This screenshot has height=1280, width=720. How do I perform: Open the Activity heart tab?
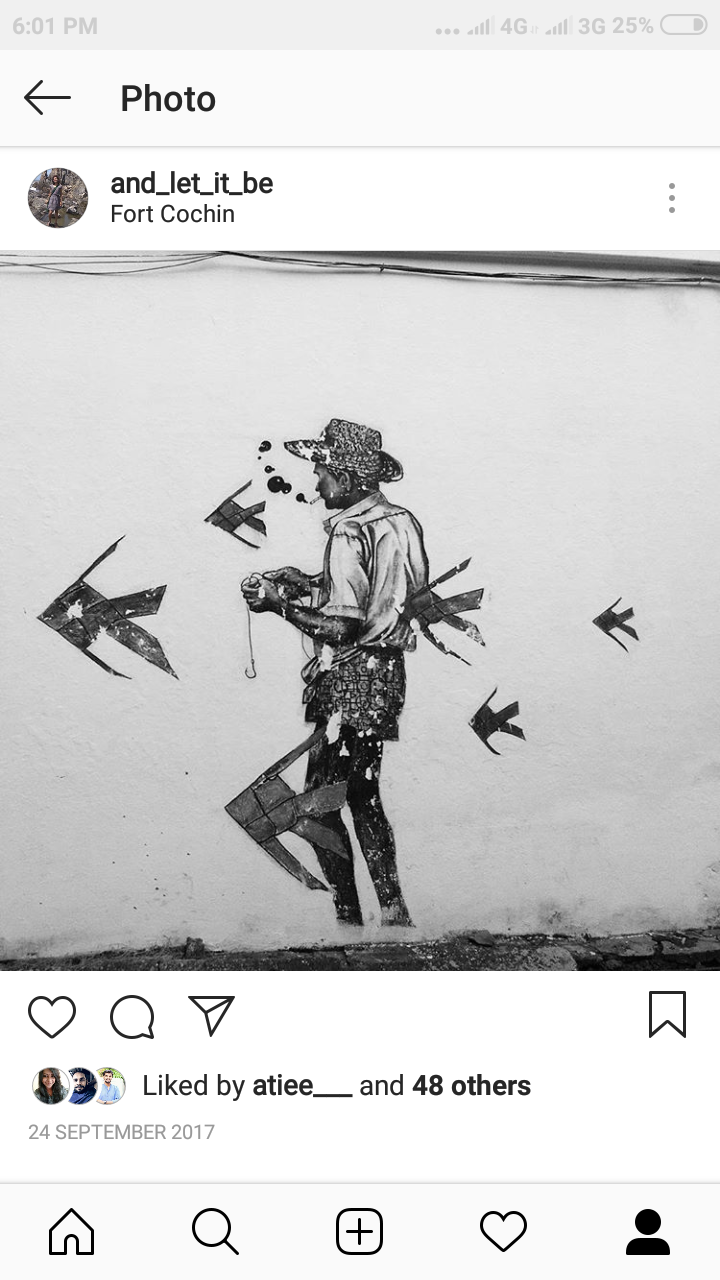coord(503,1231)
